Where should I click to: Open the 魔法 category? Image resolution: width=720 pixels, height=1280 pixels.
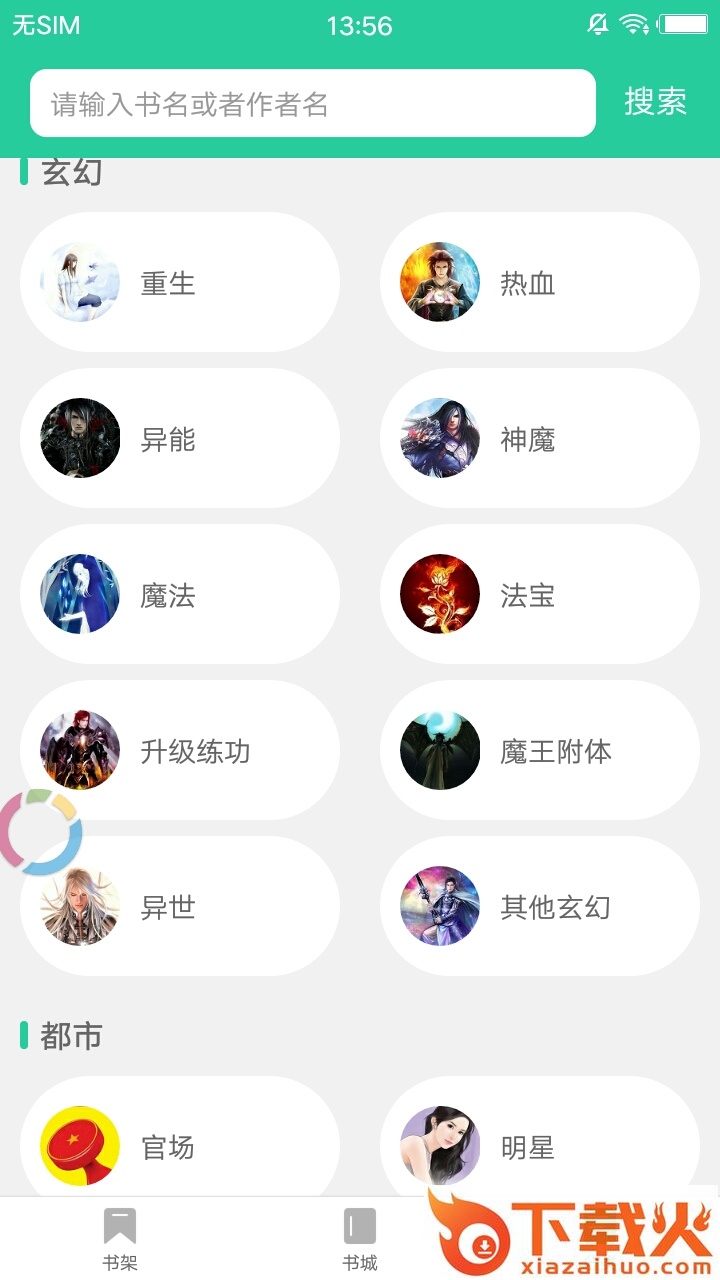click(x=180, y=595)
